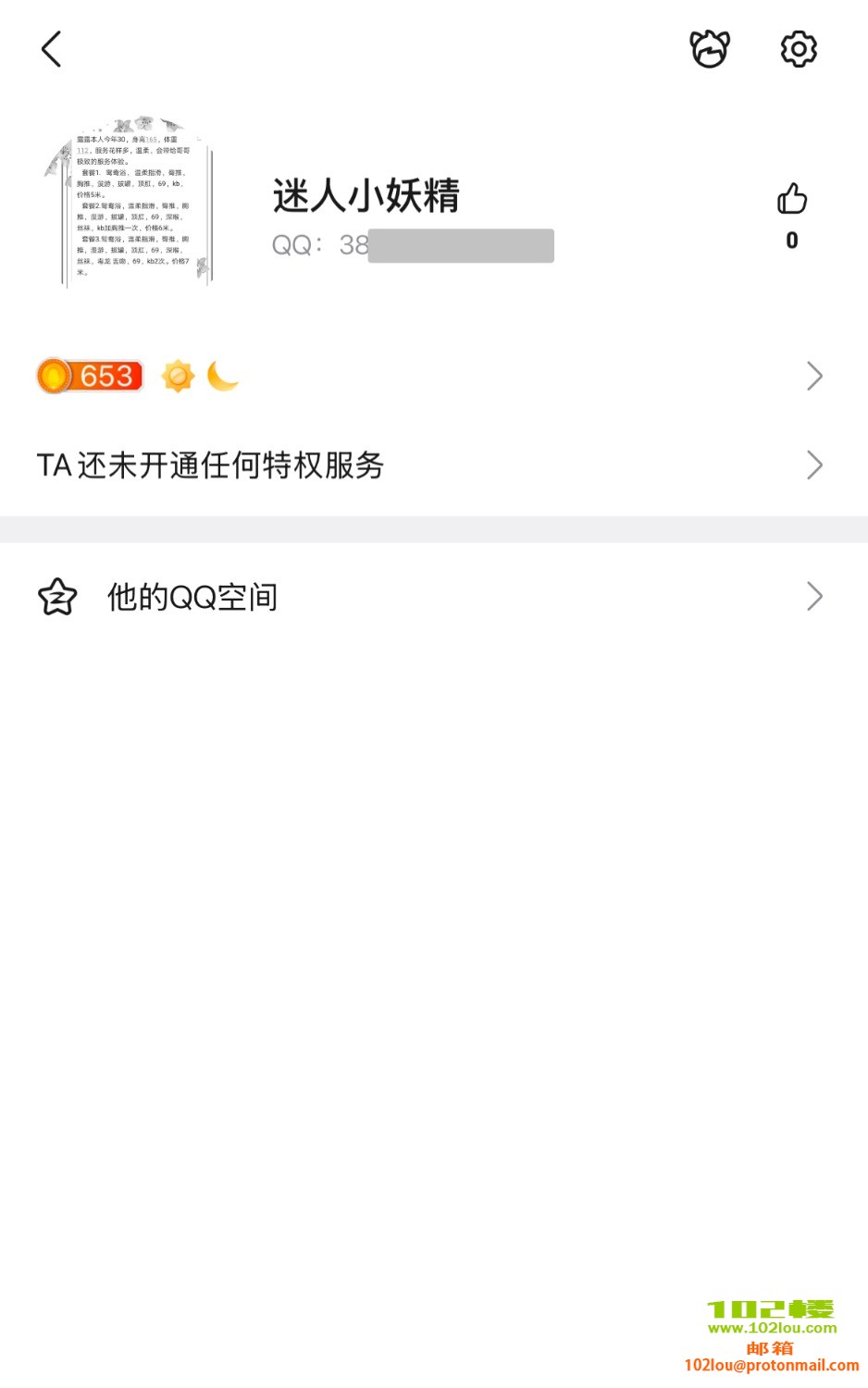Open the bear face icon
Screen dimensions: 868x1388
[x=710, y=49]
